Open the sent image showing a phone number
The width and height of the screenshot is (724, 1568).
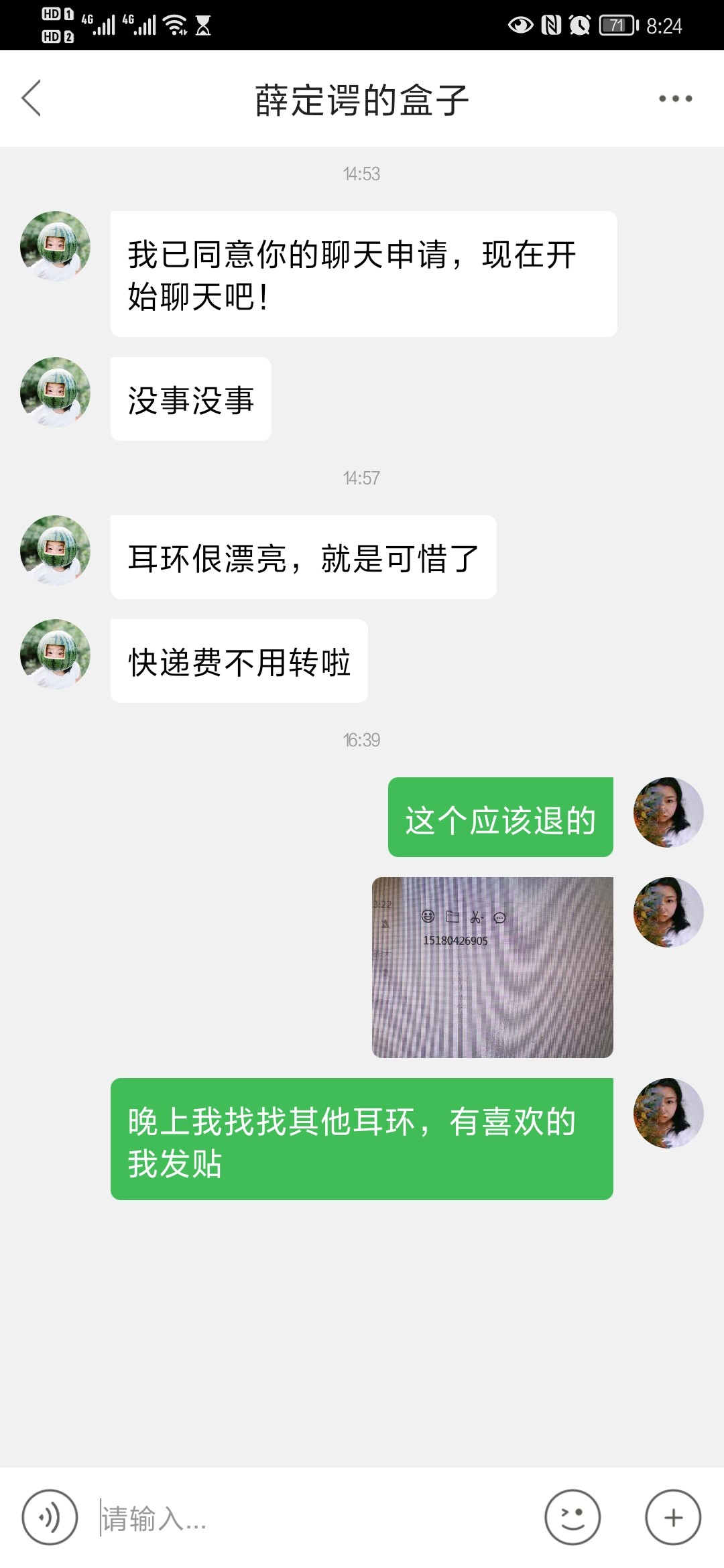point(493,967)
